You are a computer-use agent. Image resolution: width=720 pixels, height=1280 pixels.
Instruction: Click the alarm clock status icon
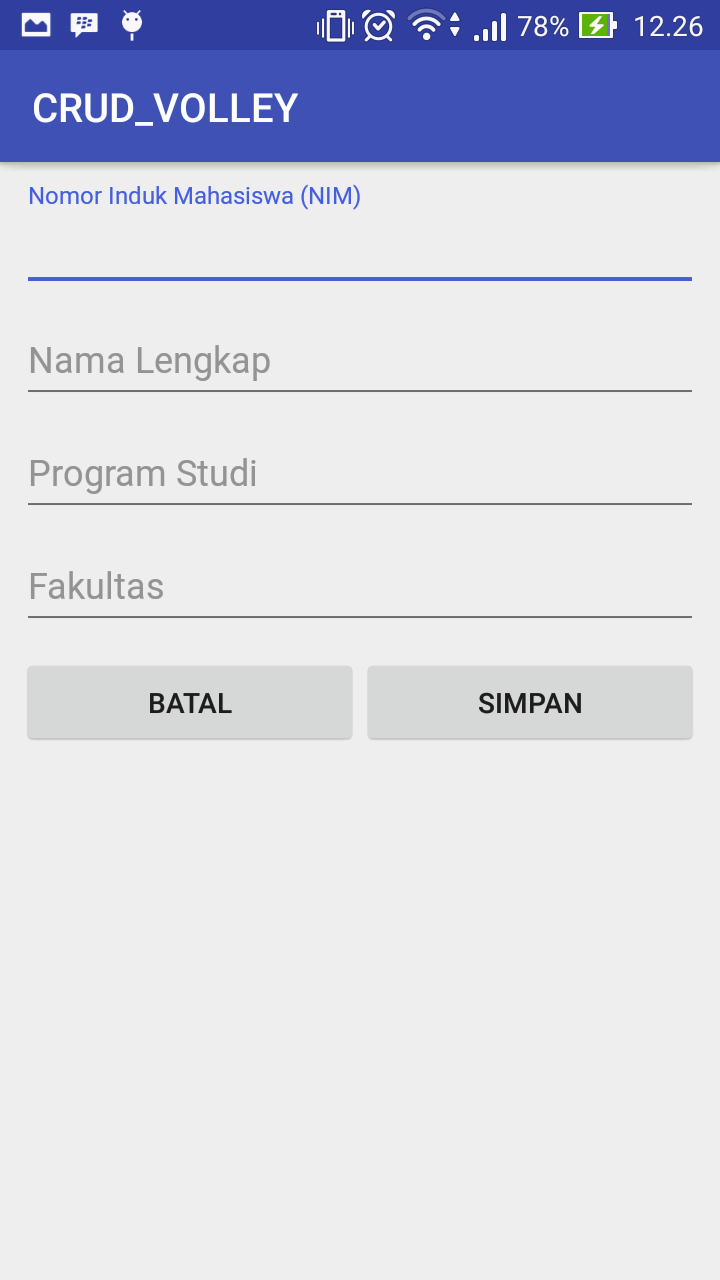click(x=380, y=25)
